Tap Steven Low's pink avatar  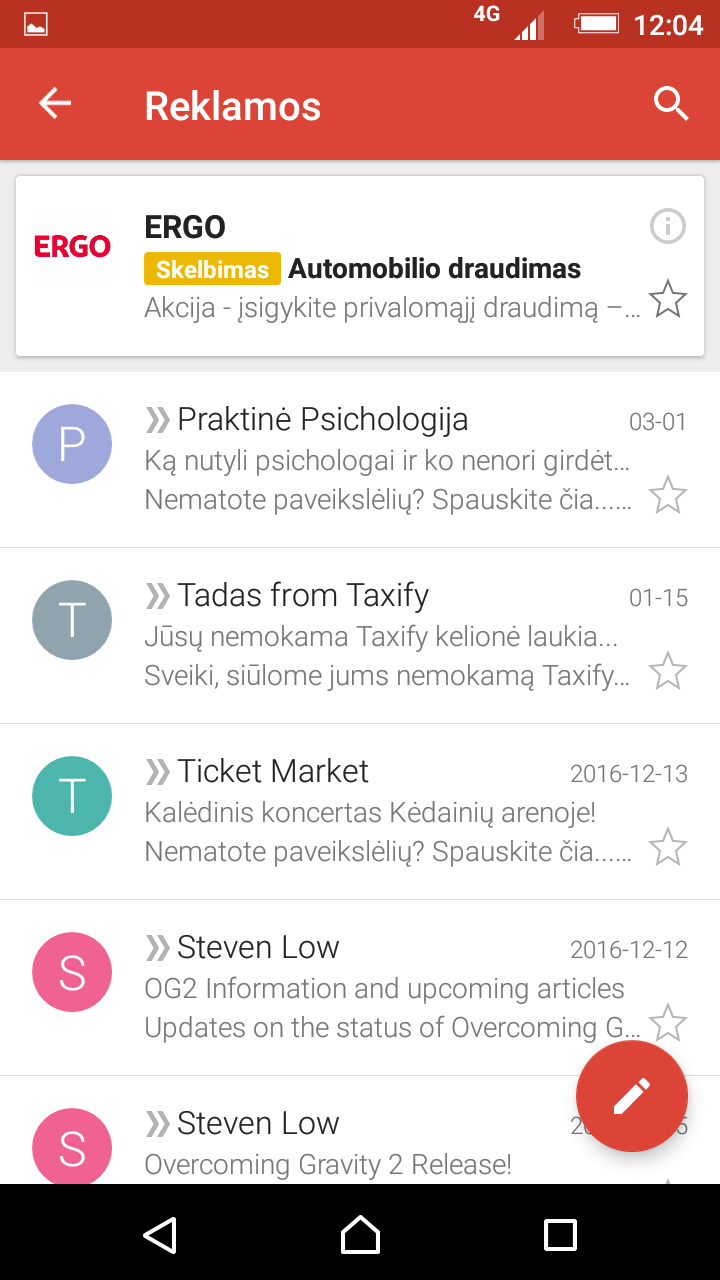click(x=72, y=972)
